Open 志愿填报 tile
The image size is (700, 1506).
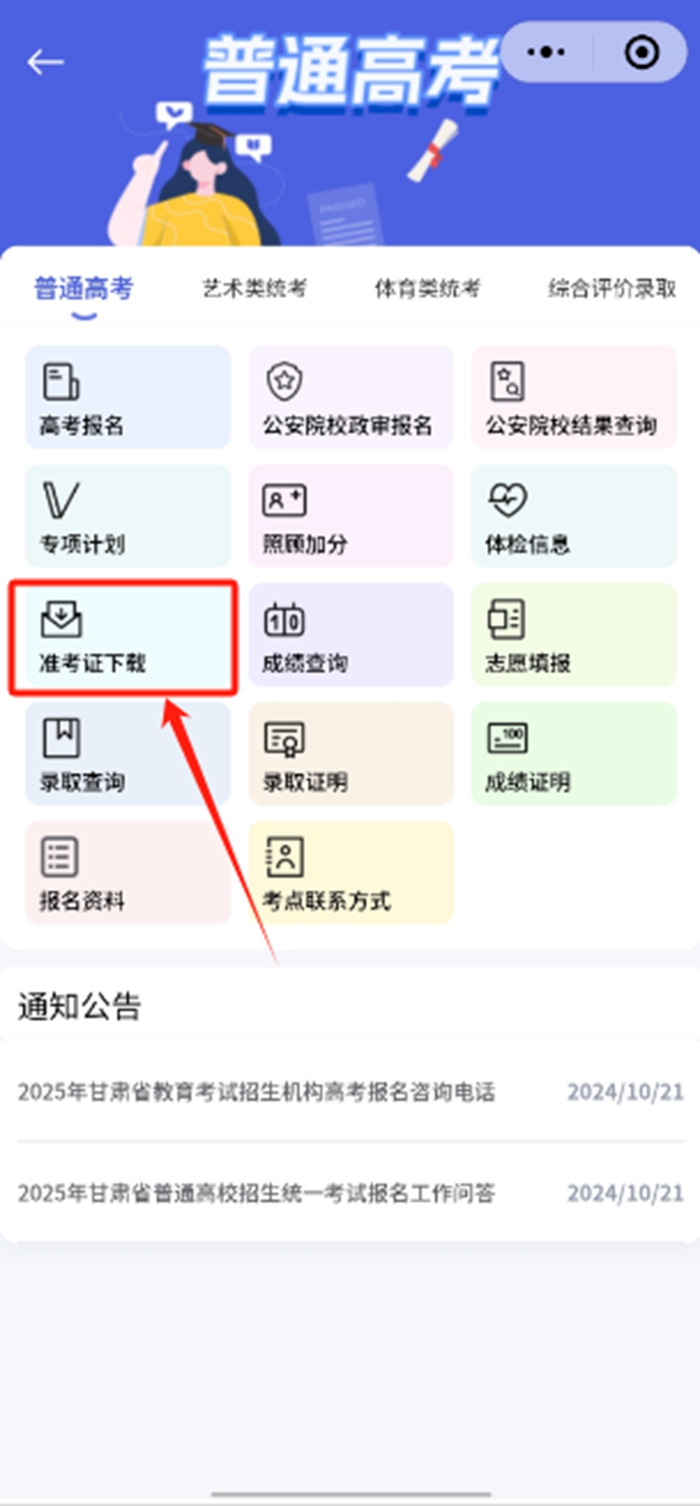pyautogui.click(x=574, y=635)
